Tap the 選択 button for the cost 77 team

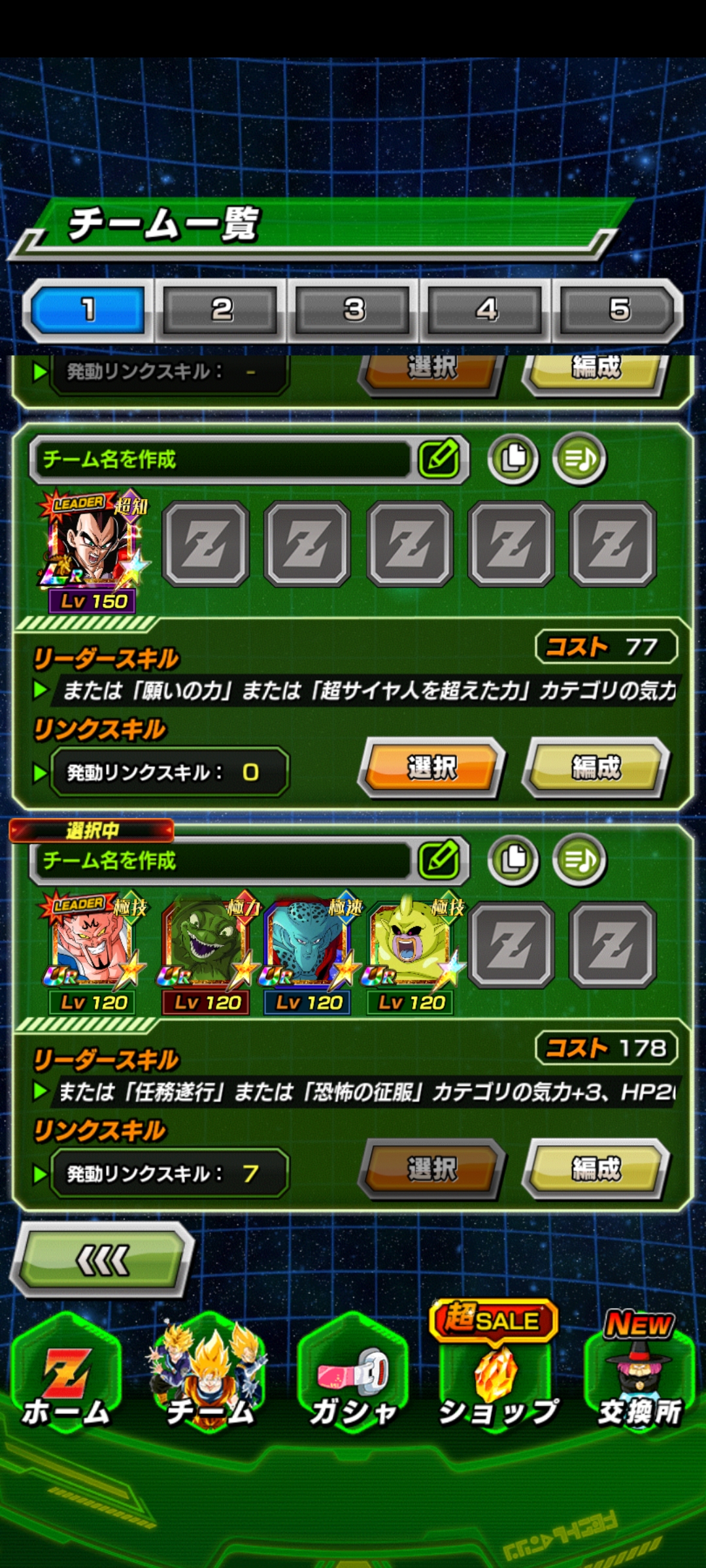pos(431,768)
